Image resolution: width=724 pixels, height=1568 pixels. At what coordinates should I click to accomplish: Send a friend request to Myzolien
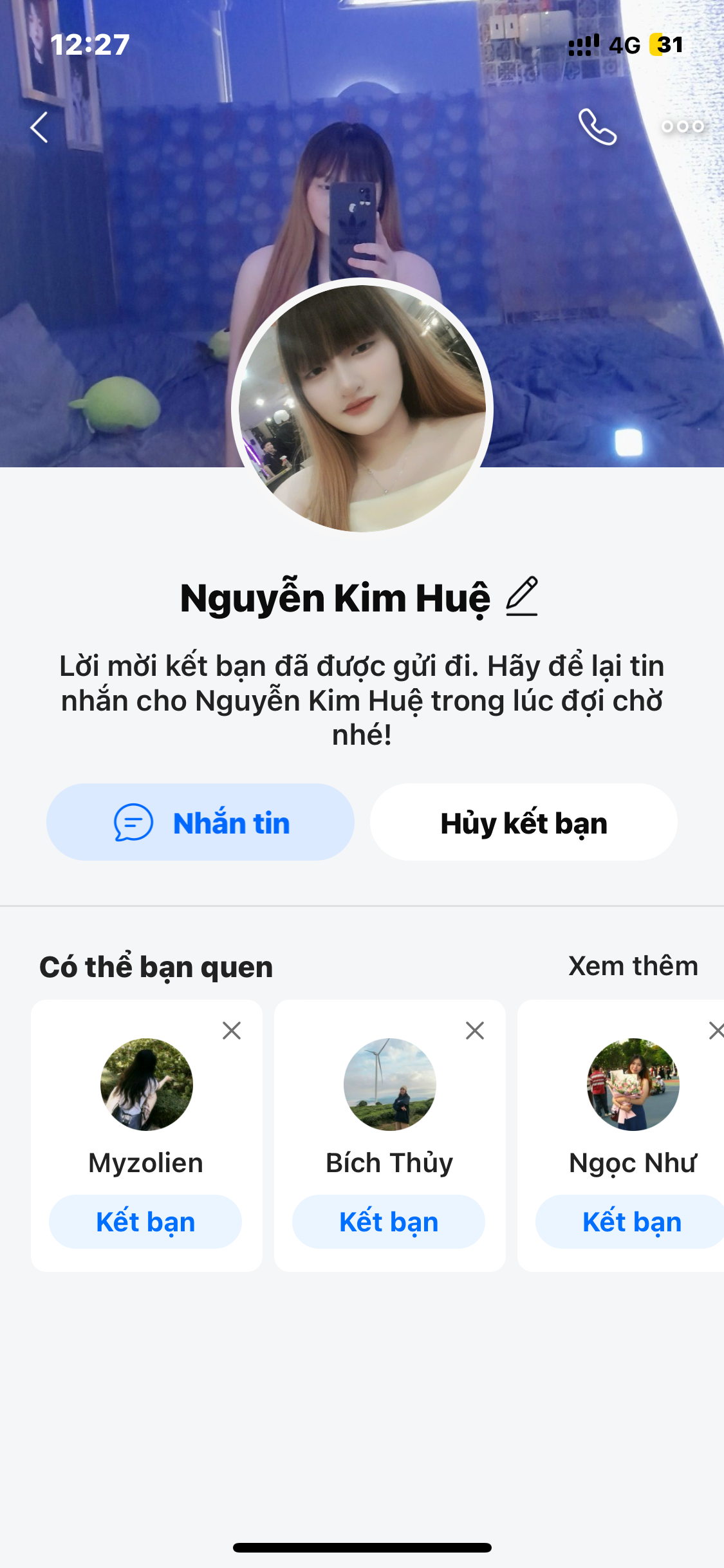click(x=145, y=1222)
